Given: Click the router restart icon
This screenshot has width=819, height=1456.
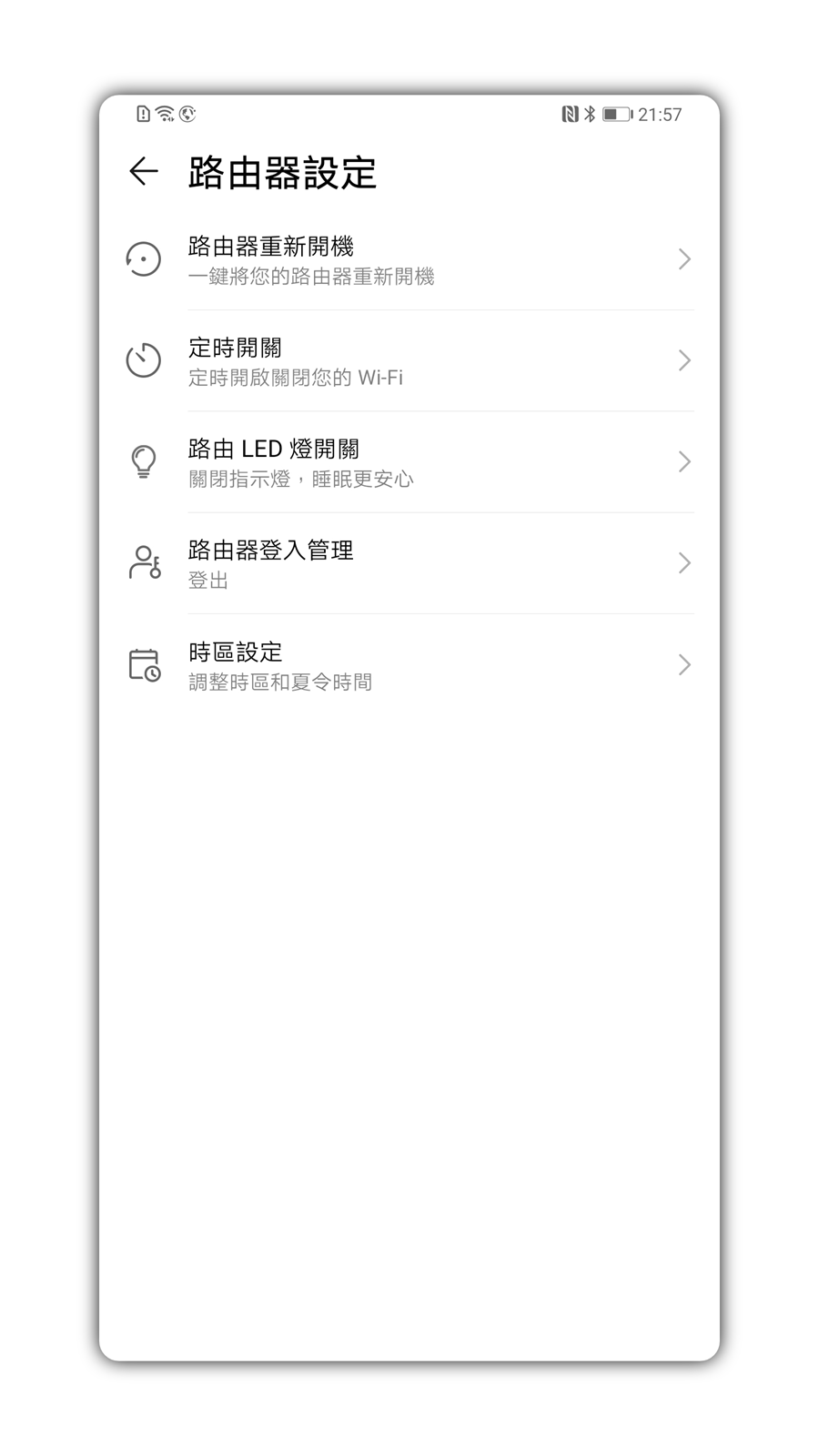Looking at the screenshot, I should pyautogui.click(x=143, y=260).
